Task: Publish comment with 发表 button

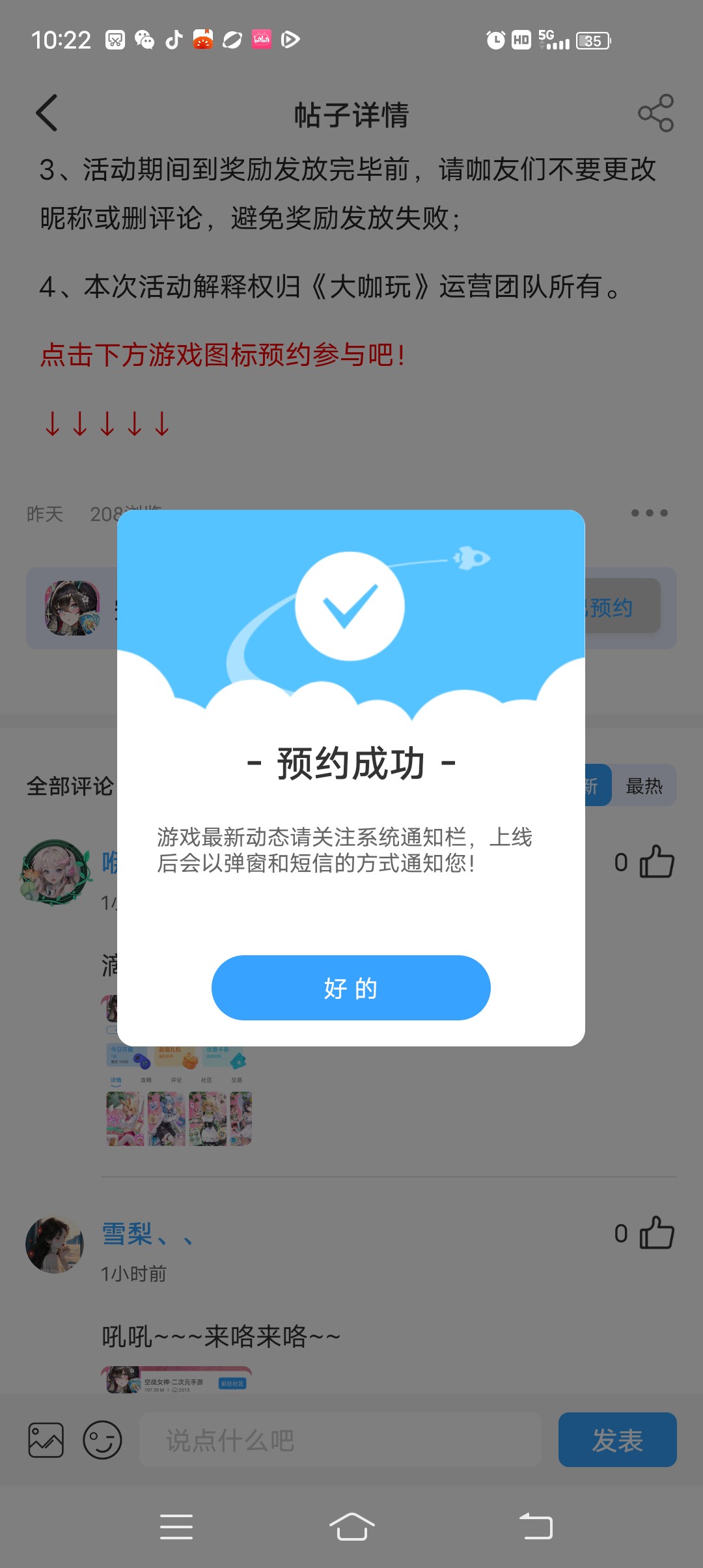Action: tap(617, 1440)
